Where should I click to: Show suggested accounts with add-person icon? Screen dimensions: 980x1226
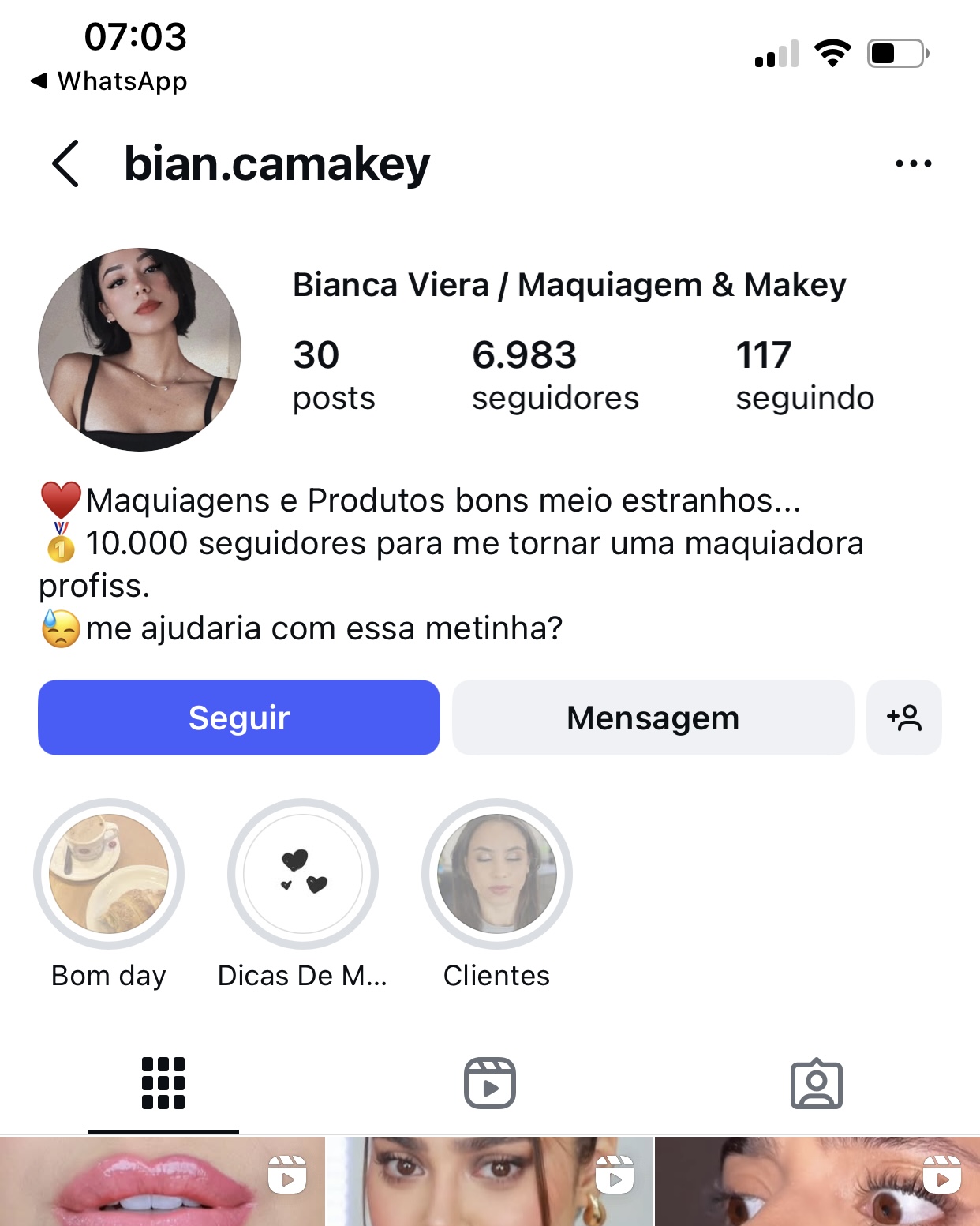pyautogui.click(x=904, y=718)
